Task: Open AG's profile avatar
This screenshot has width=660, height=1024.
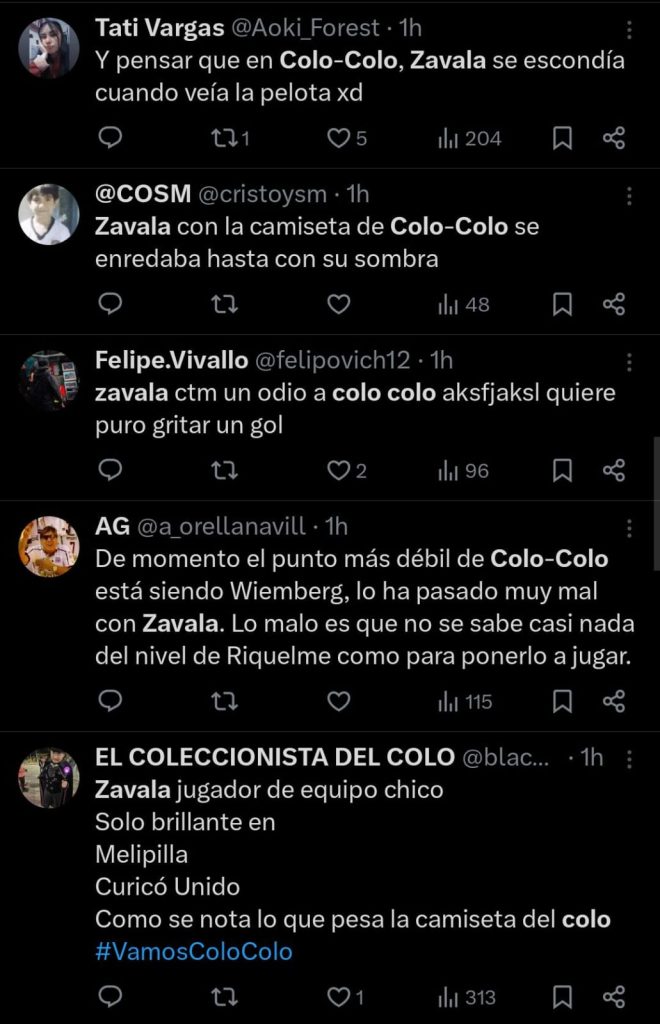Action: pyautogui.click(x=49, y=546)
